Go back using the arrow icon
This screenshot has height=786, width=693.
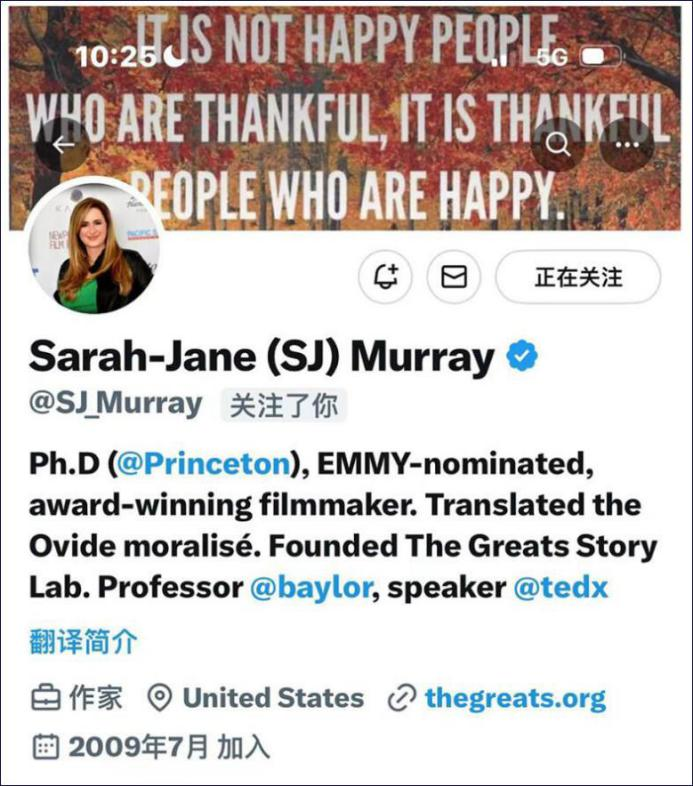(63, 145)
